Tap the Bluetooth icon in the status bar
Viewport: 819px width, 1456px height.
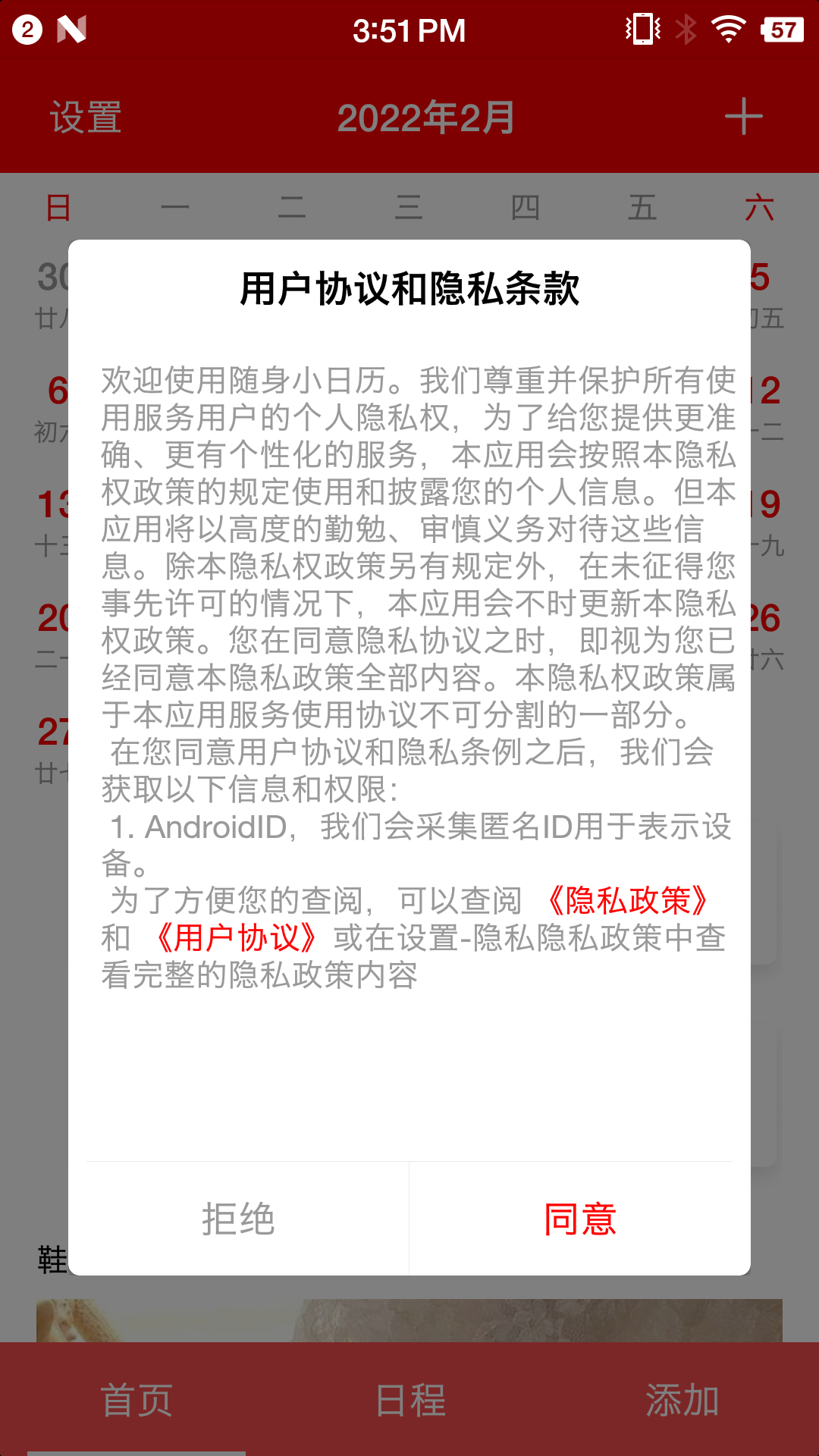[x=686, y=30]
